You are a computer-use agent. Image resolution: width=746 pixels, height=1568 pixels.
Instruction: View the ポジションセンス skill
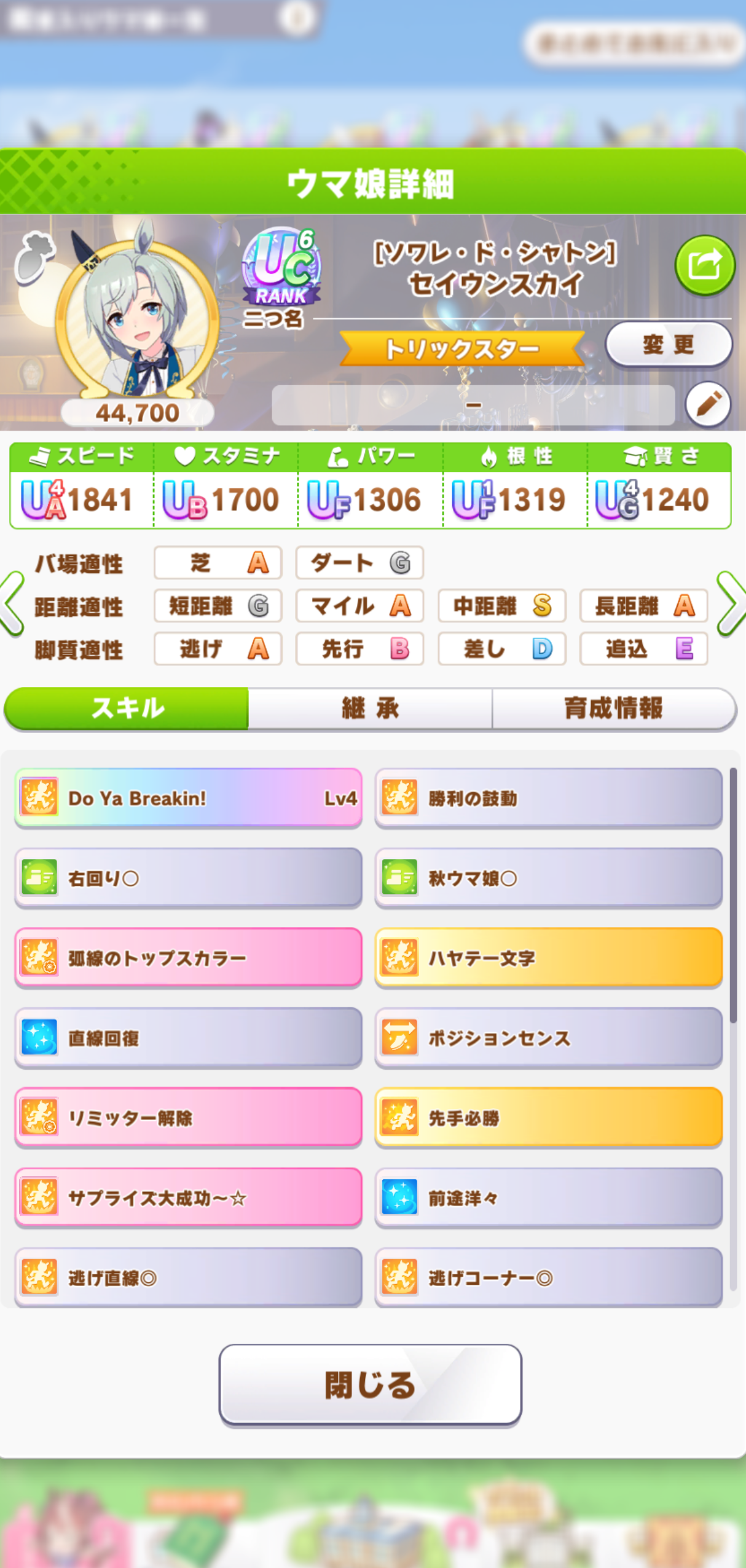(548, 1038)
